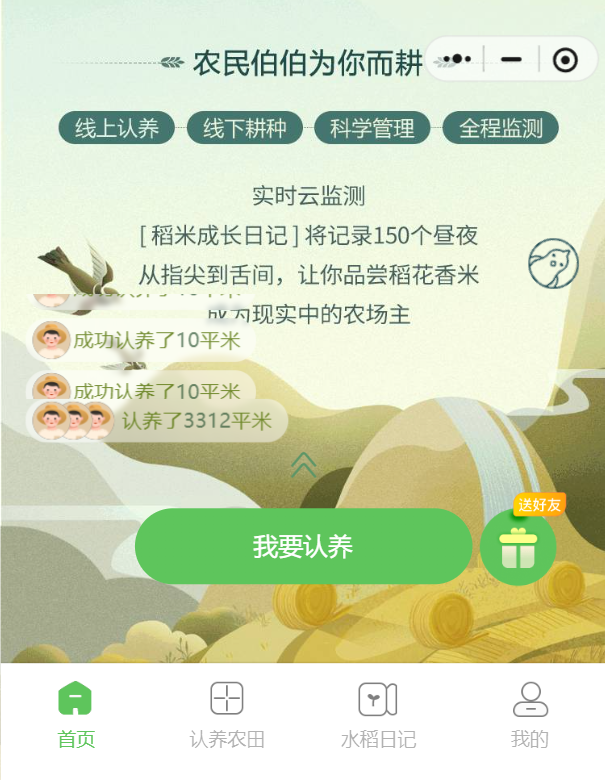Open the 送好友 gift icon
The width and height of the screenshot is (605, 780).
(x=518, y=545)
